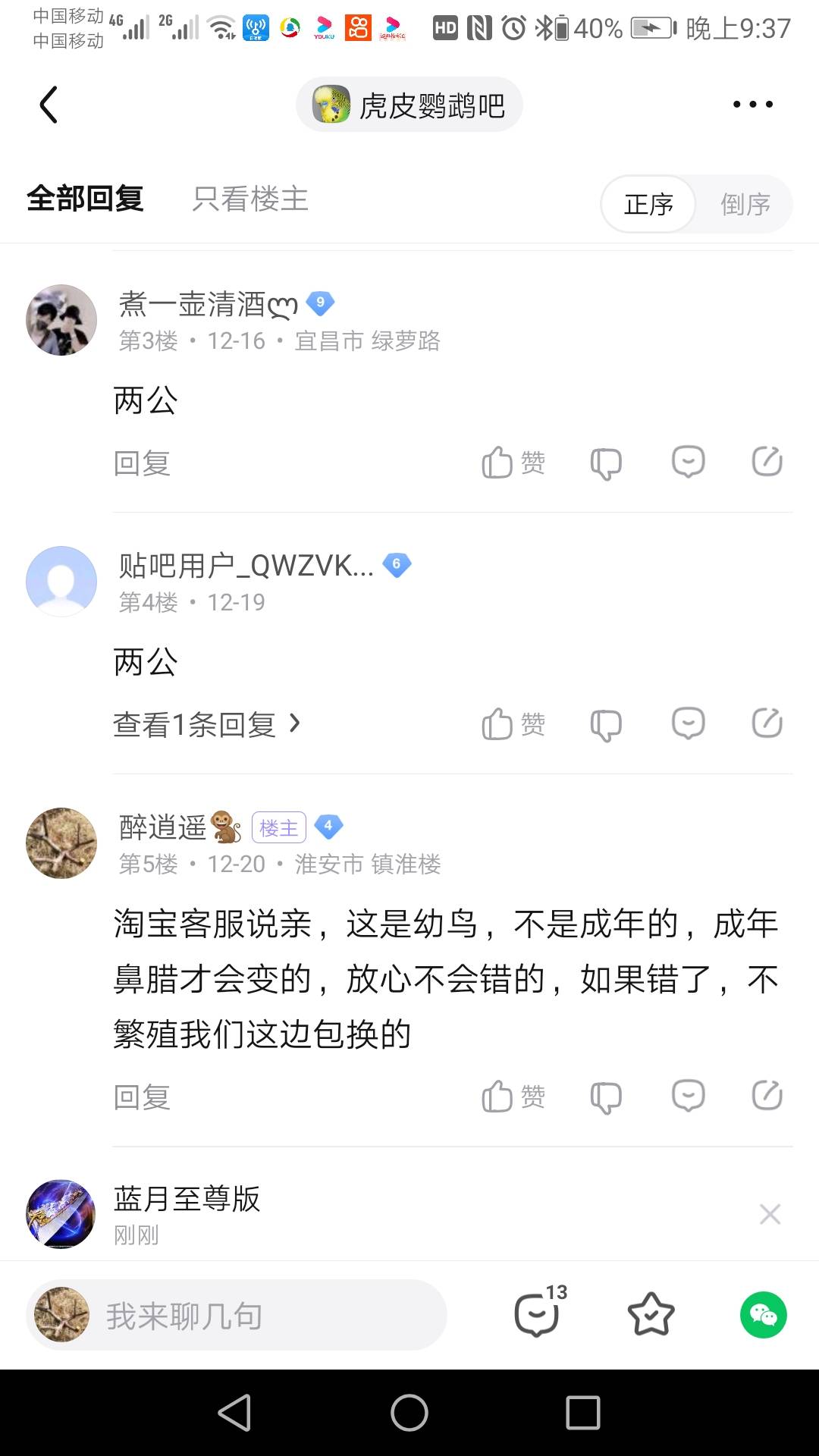Open the emoji reaction icon on 醉逍遥's reply
Viewport: 819px width, 1456px height.
click(x=688, y=1096)
